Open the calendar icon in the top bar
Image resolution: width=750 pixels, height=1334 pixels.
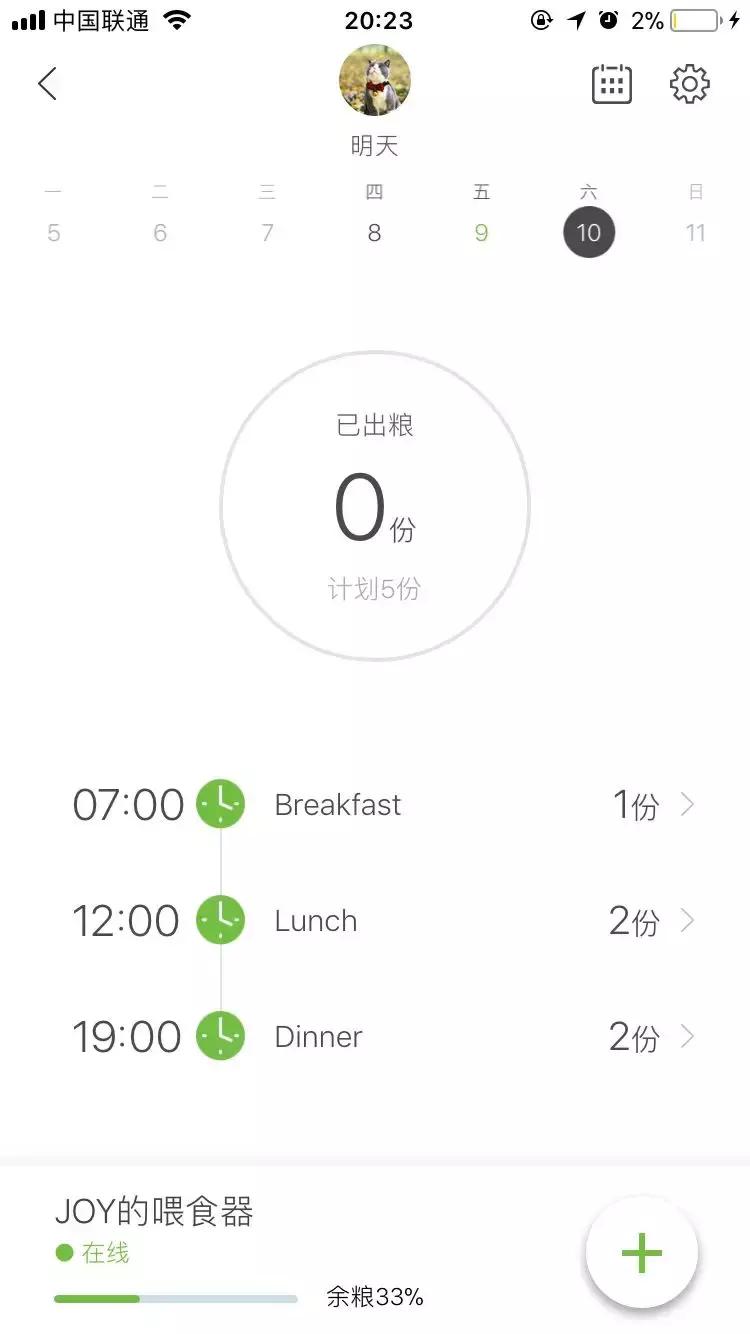coord(610,84)
